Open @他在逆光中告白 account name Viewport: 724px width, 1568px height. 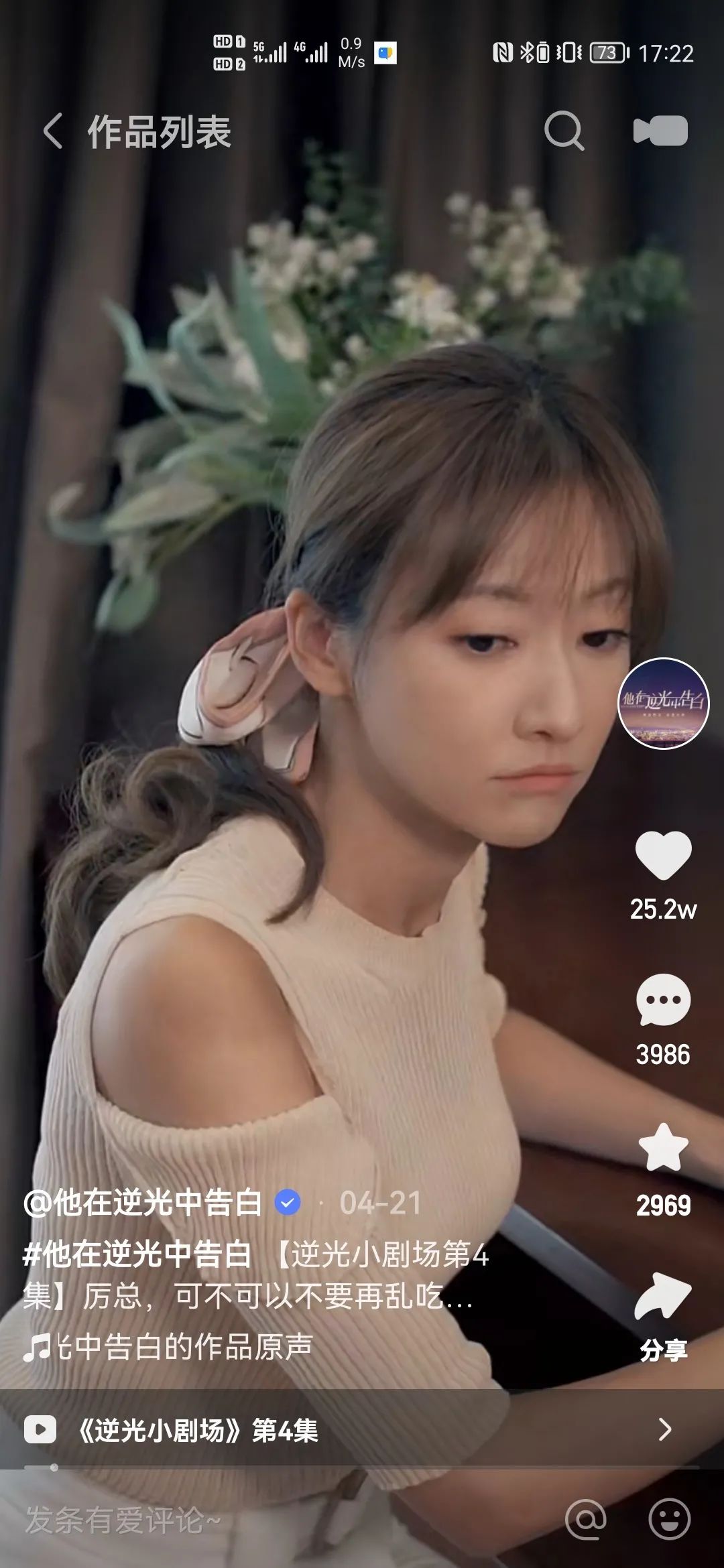point(143,1203)
